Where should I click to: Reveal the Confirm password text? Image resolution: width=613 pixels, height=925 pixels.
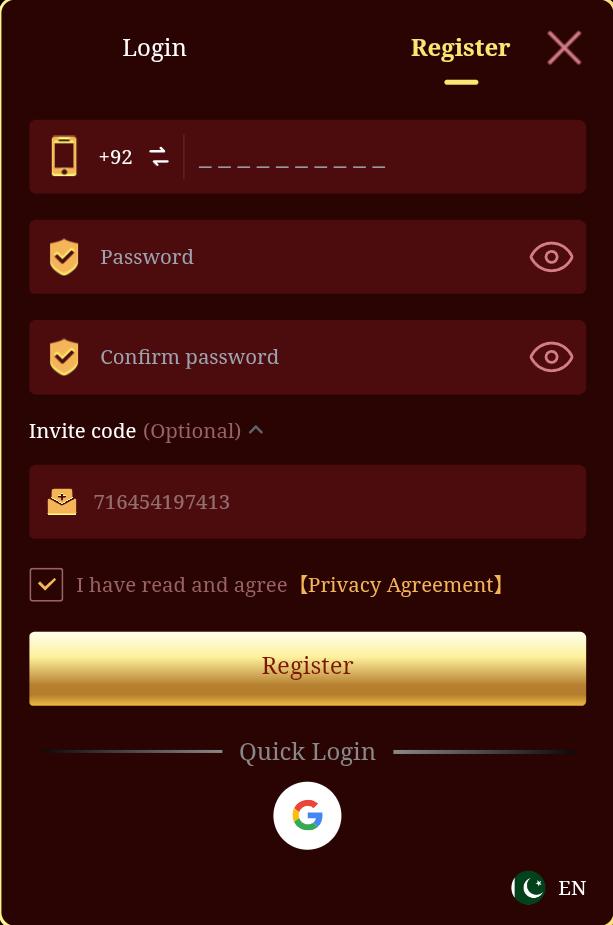(x=551, y=357)
